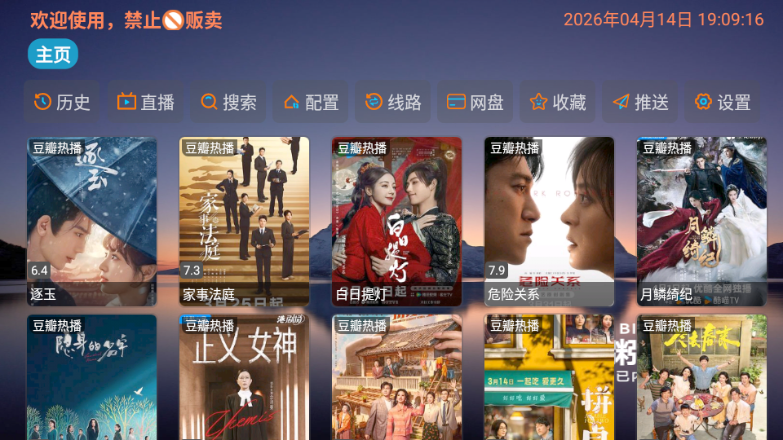783x440 pixels.
Task: Go to 直播 live TV
Action: [x=146, y=102]
